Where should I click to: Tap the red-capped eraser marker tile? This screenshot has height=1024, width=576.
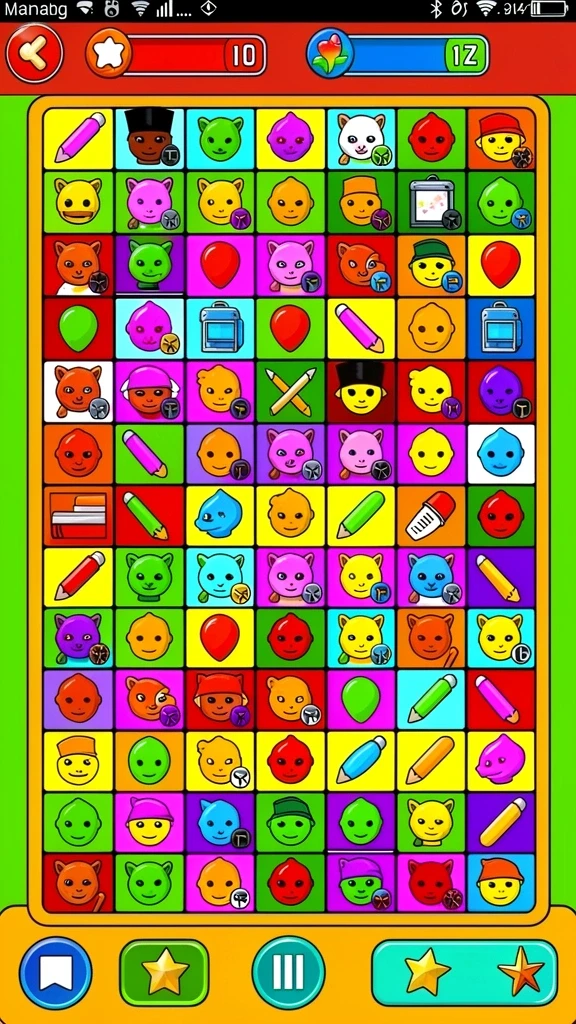[432, 516]
